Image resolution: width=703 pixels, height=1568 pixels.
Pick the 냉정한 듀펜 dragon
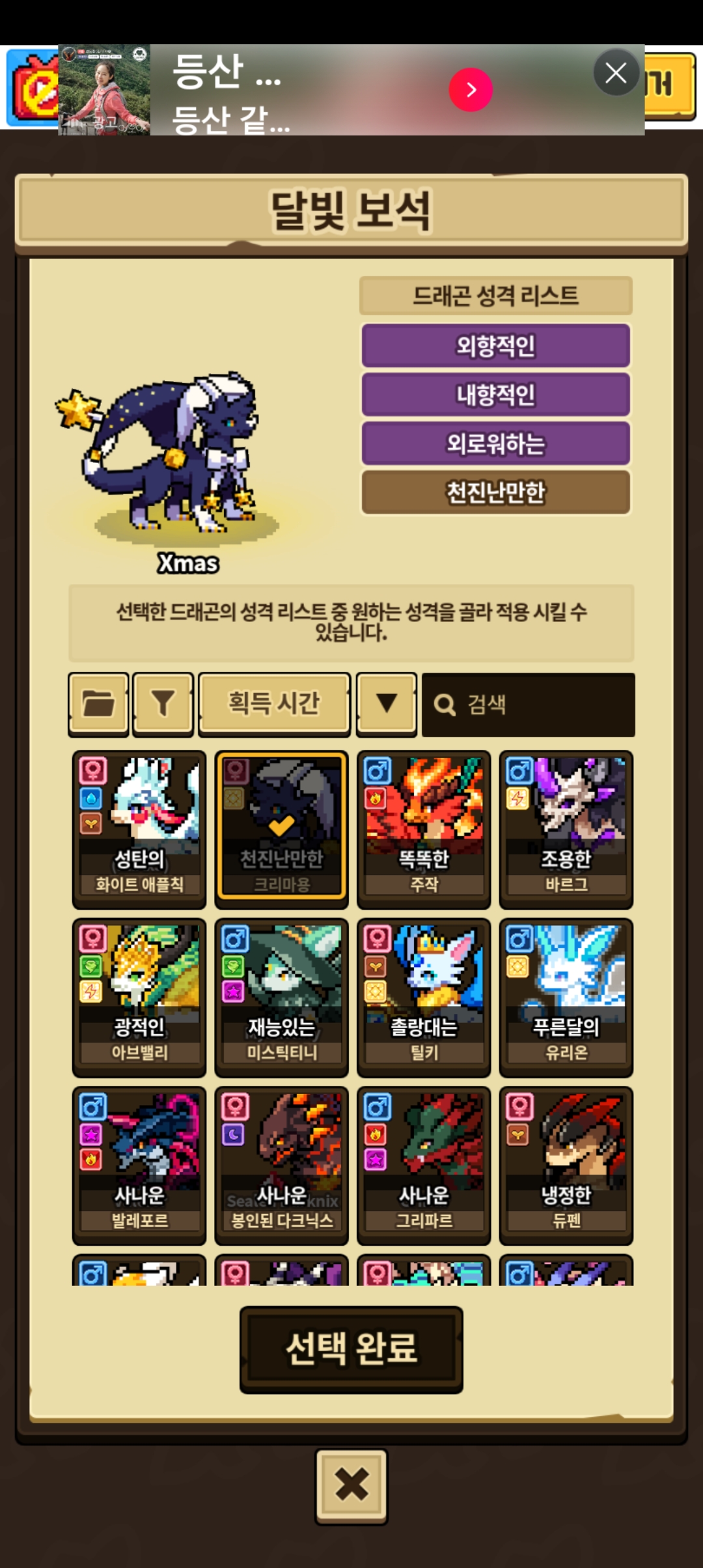[x=566, y=1164]
